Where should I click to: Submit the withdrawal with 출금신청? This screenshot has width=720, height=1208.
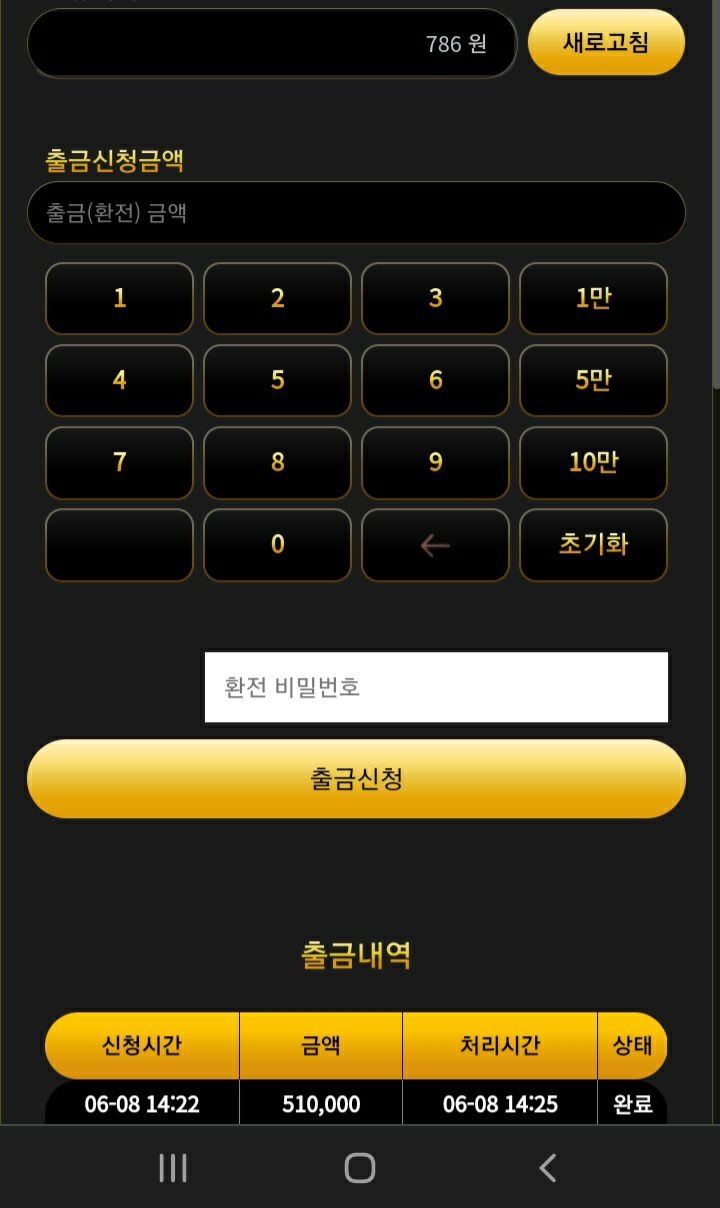click(356, 779)
